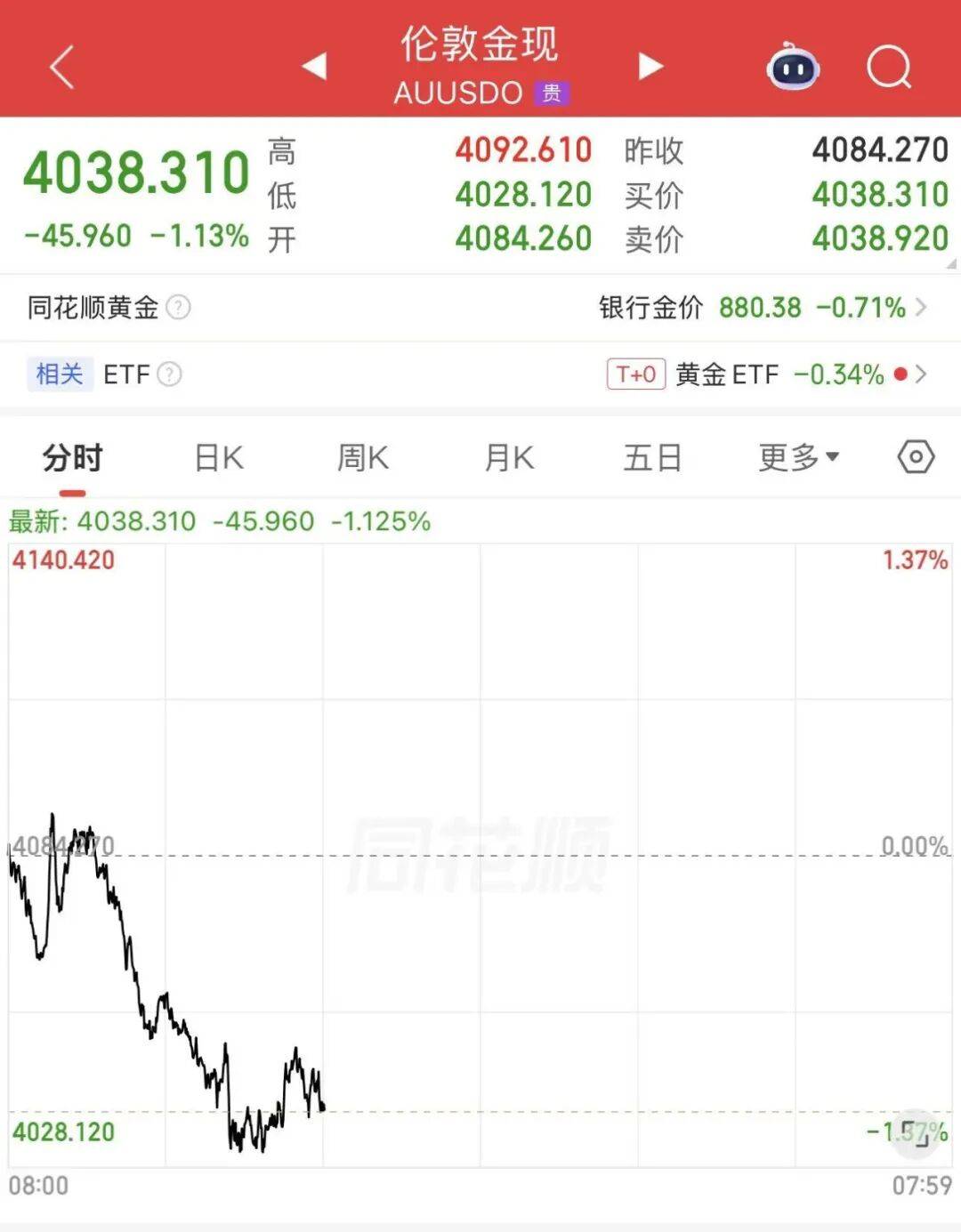This screenshot has width=961, height=1232.
Task: Open the robot assistant icon
Action: pos(792,66)
